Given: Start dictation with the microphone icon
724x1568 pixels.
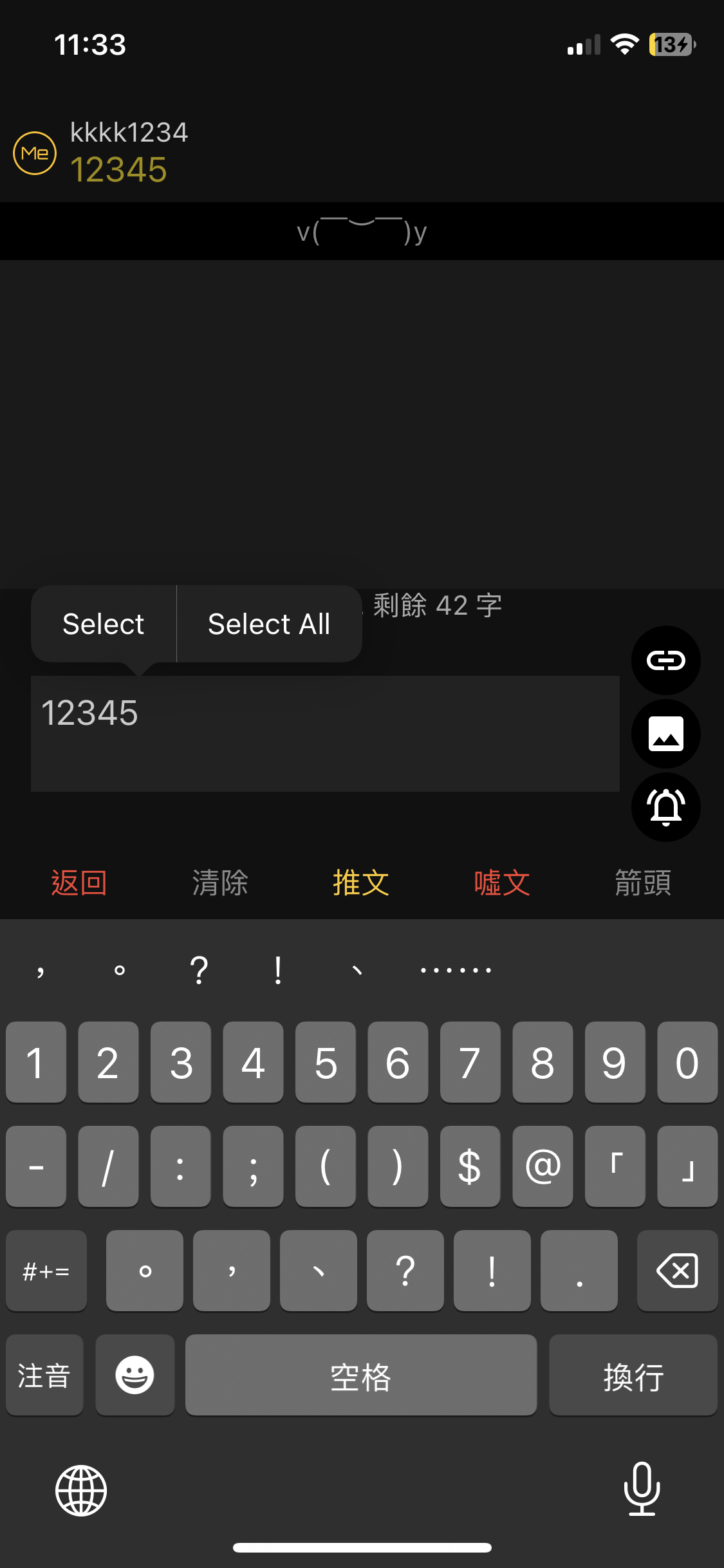Looking at the screenshot, I should (x=642, y=1489).
